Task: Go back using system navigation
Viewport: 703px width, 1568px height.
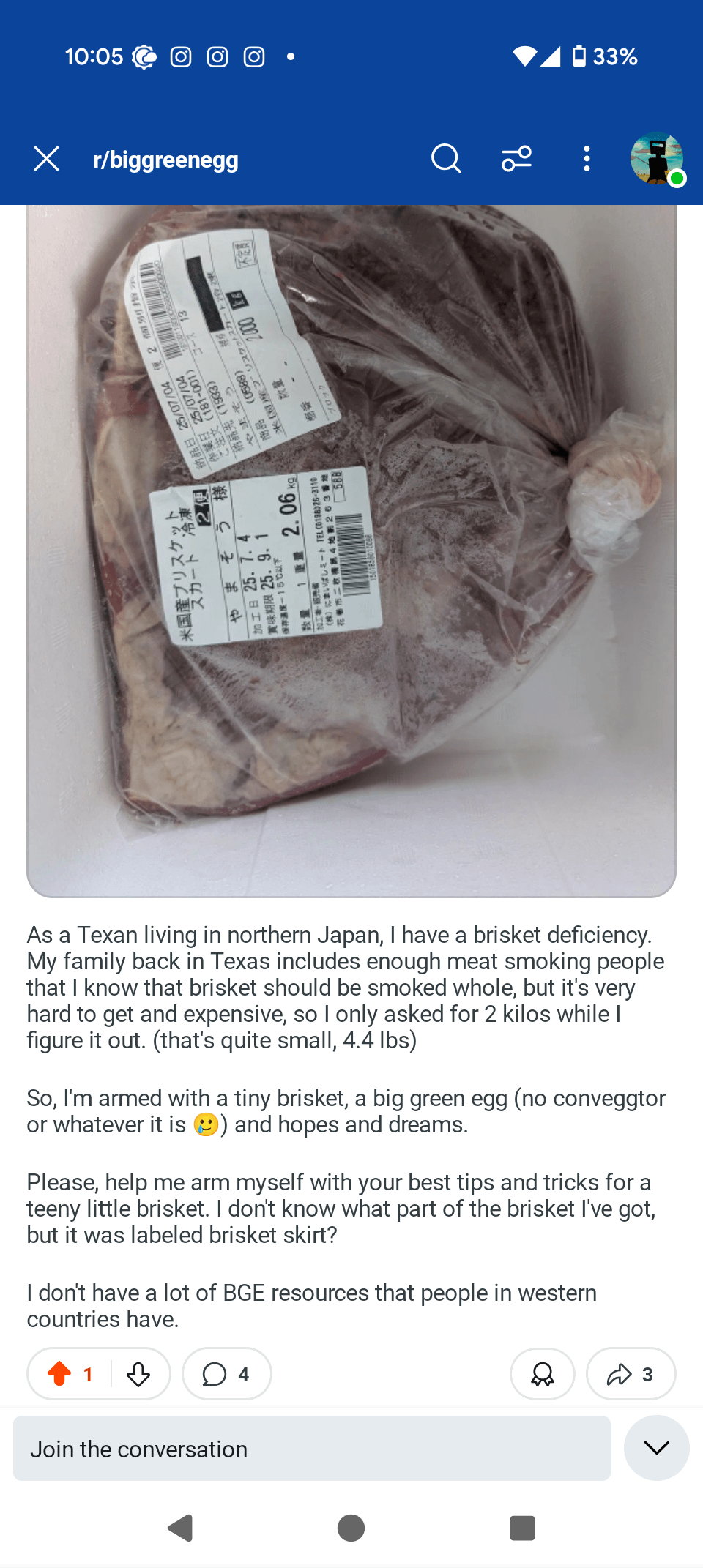Action: pos(180,1528)
